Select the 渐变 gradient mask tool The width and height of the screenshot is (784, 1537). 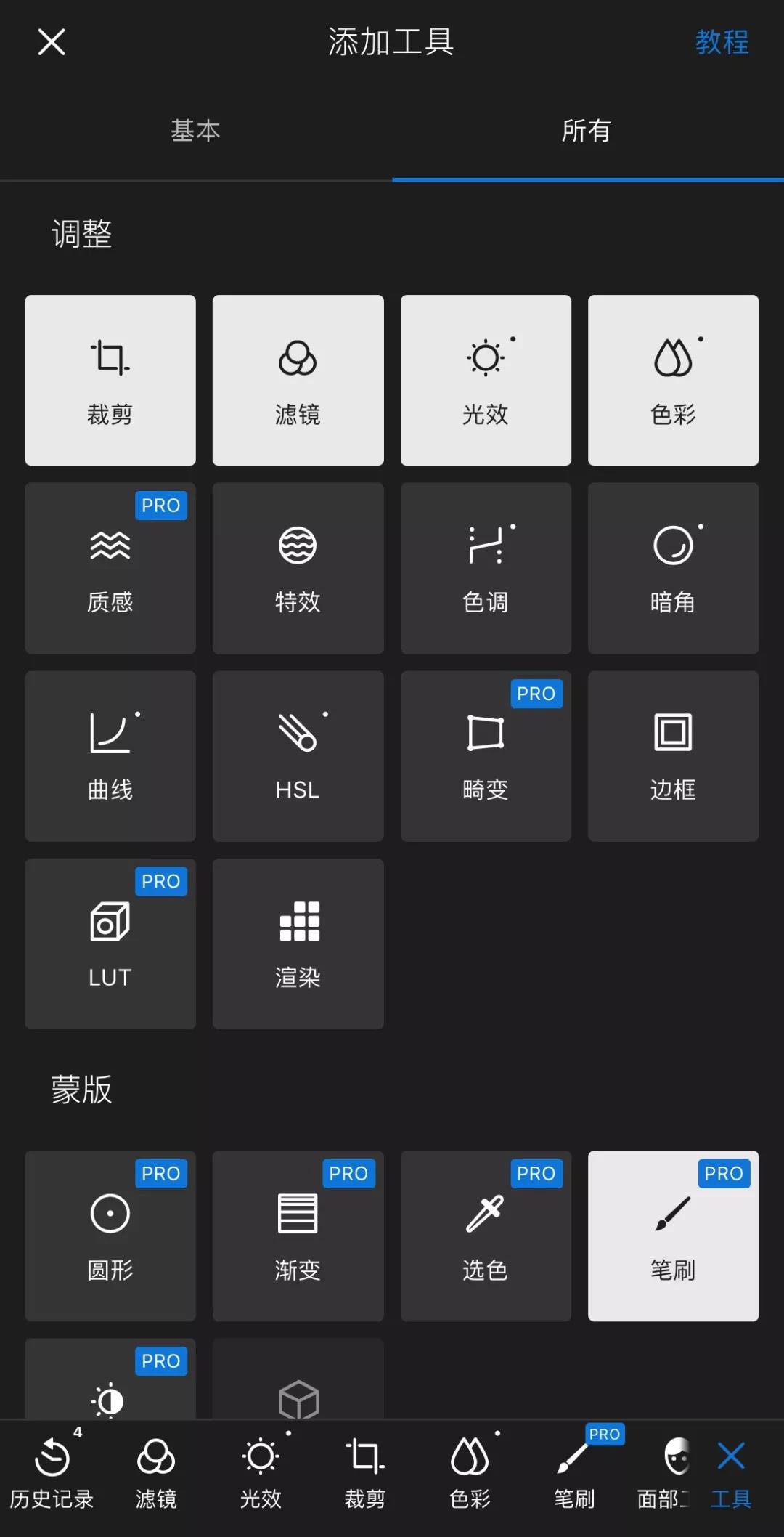pos(298,1235)
